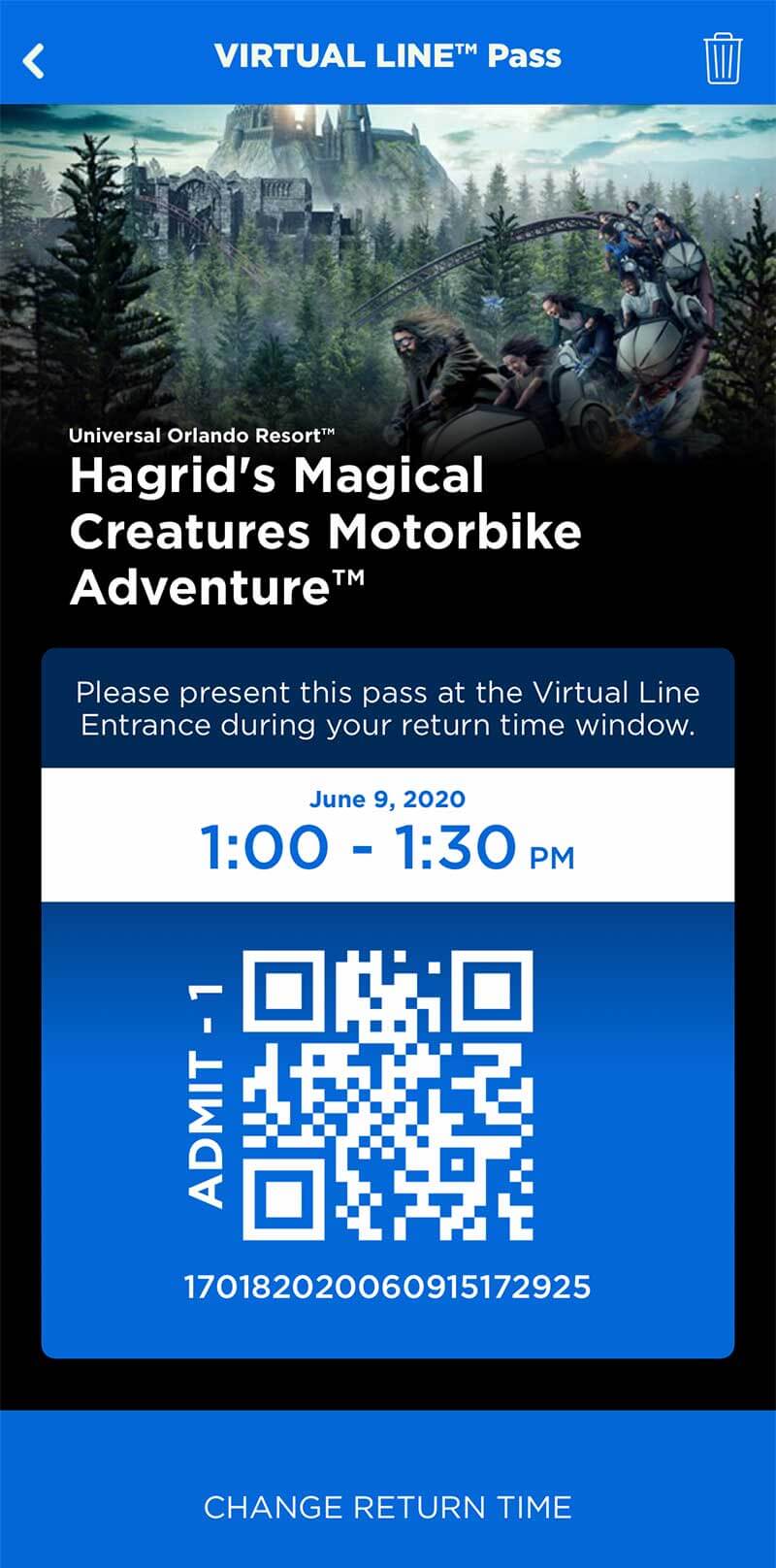Go back using the top-left arrow
Screen dimensions: 776x1568
click(x=34, y=60)
